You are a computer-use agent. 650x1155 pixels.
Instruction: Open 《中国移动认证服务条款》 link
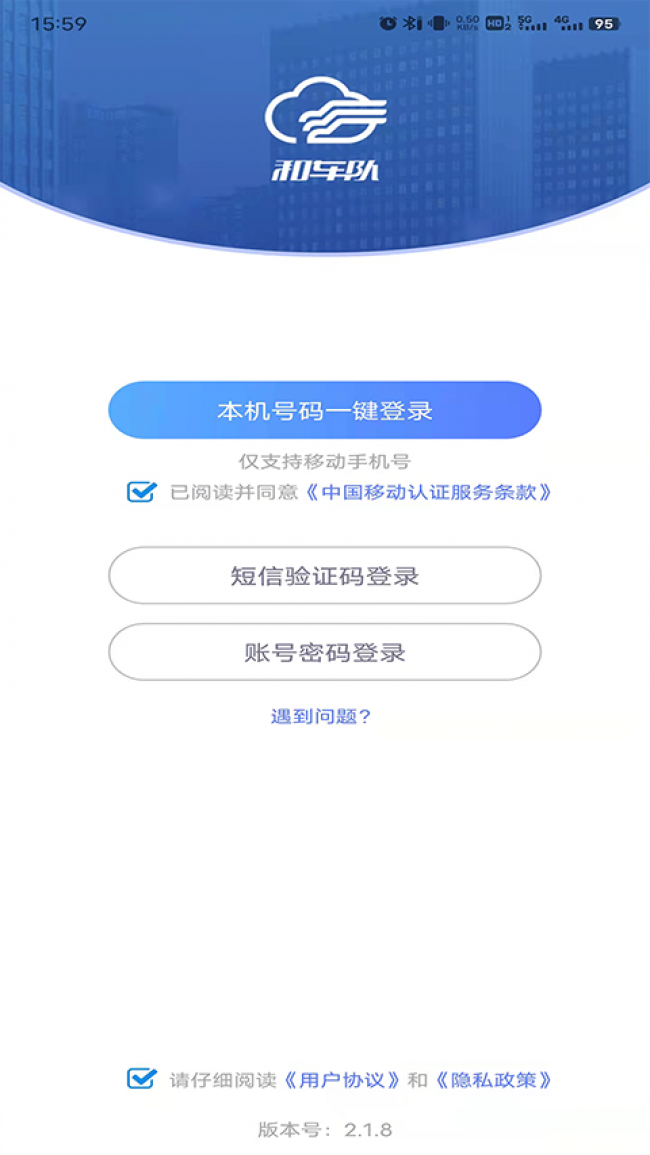tap(428, 492)
